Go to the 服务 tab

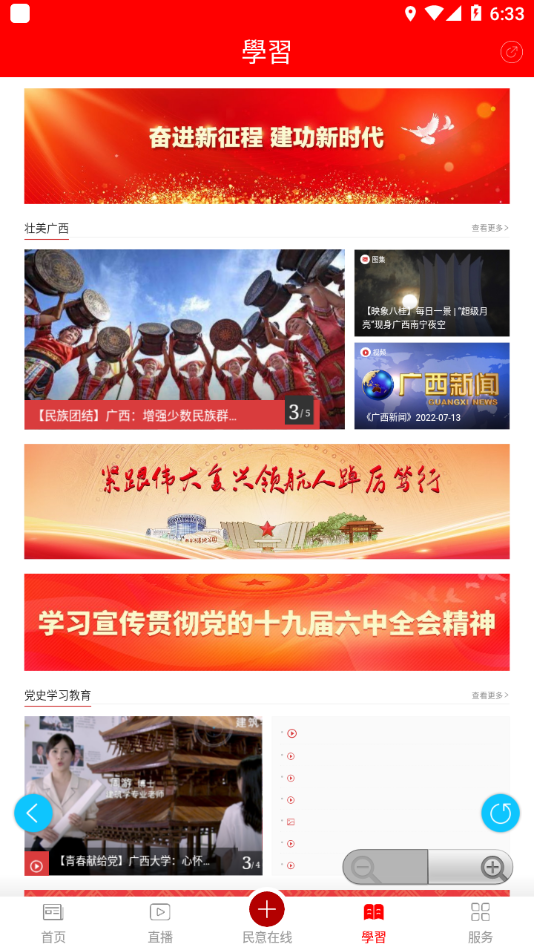point(480,923)
